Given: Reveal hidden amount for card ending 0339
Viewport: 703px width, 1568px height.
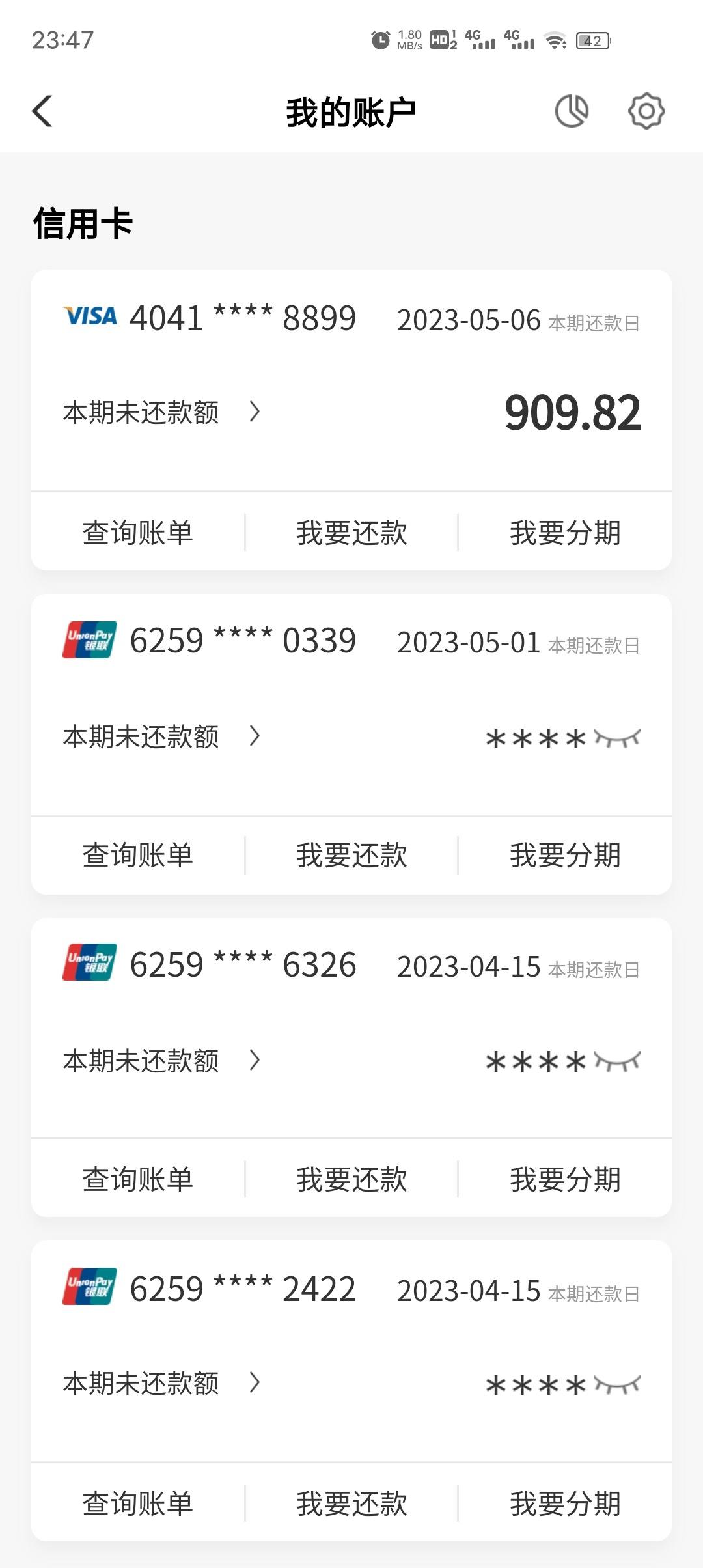Looking at the screenshot, I should pyautogui.click(x=617, y=738).
